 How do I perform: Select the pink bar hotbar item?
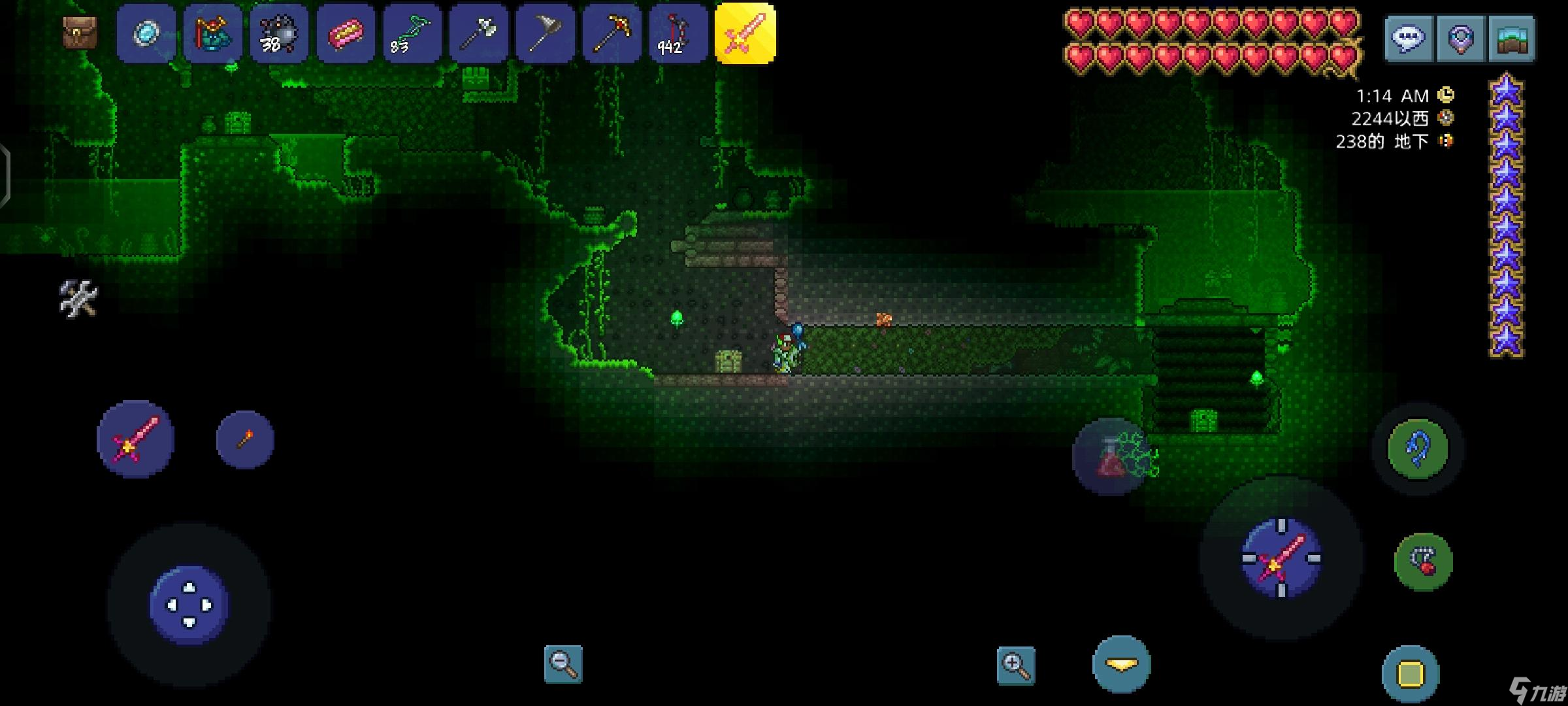point(346,33)
